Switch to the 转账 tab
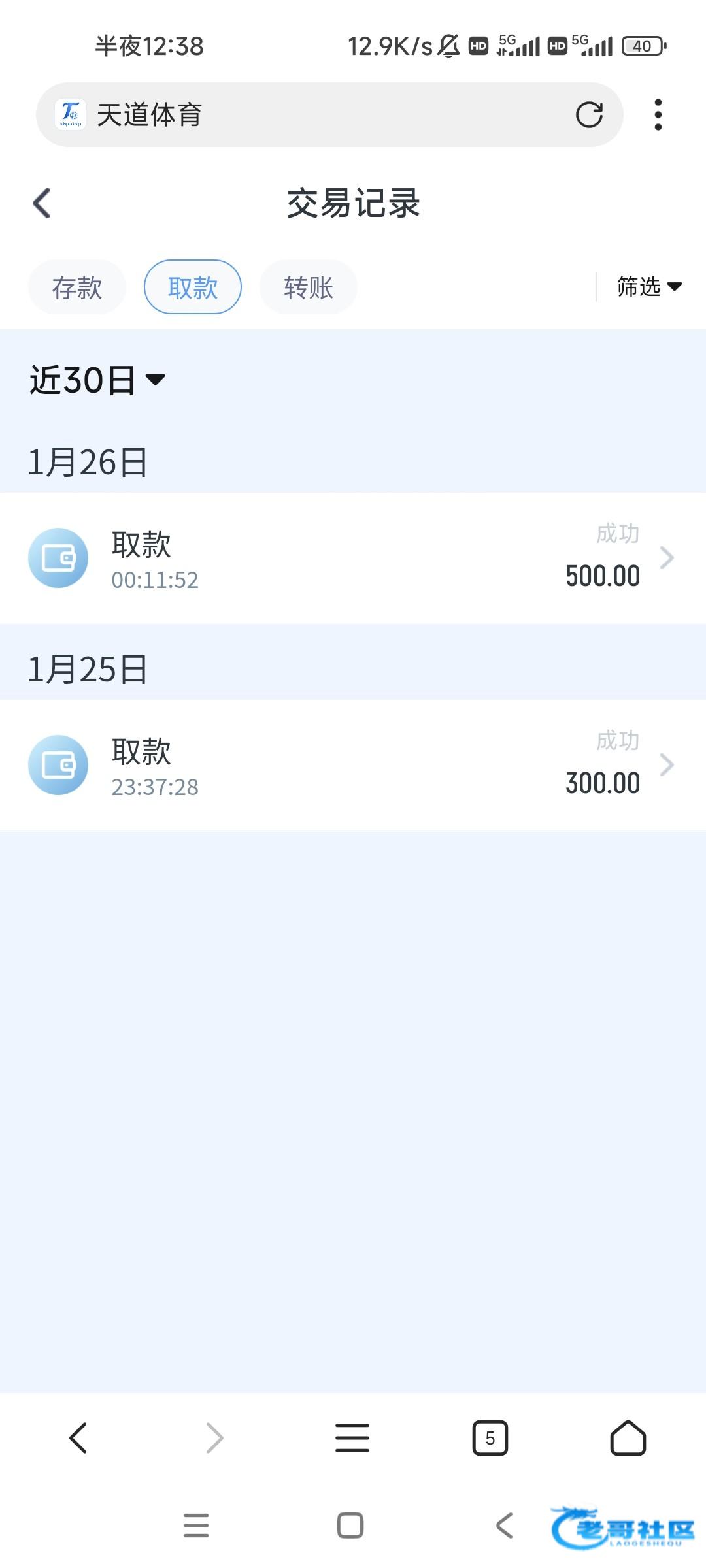706x1568 pixels. click(309, 287)
